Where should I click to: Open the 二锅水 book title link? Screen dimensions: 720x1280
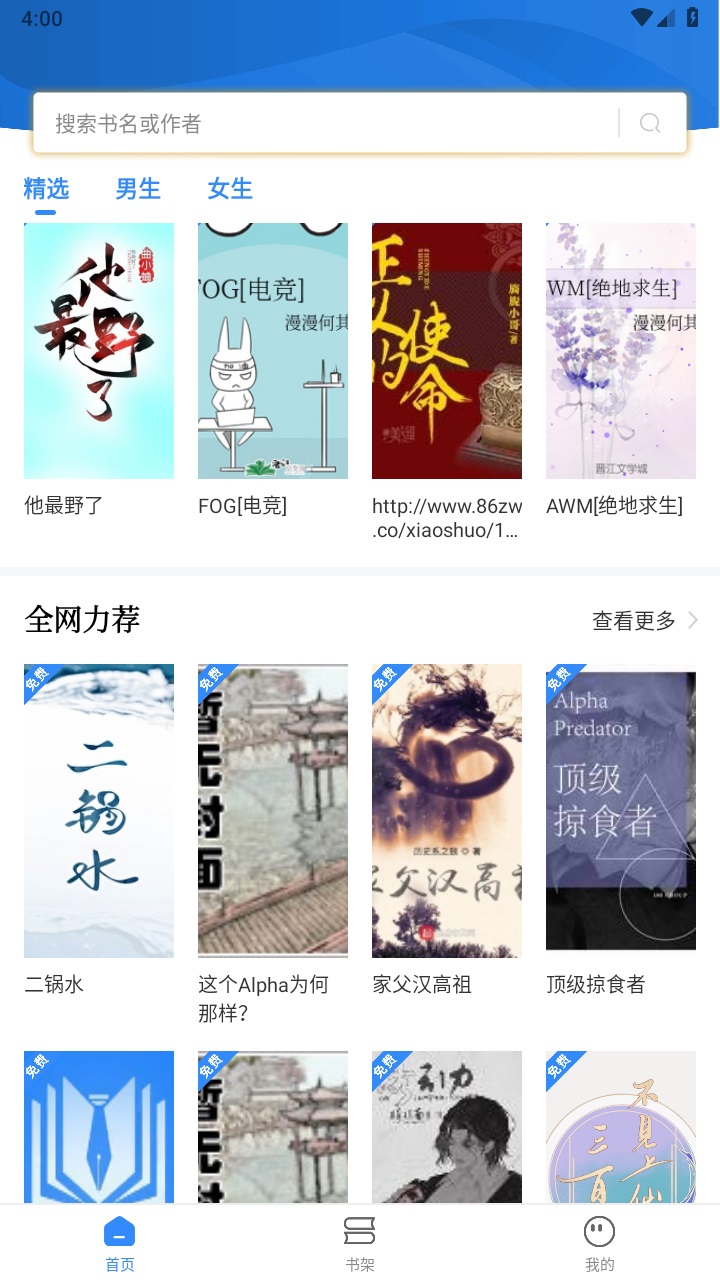tap(53, 984)
